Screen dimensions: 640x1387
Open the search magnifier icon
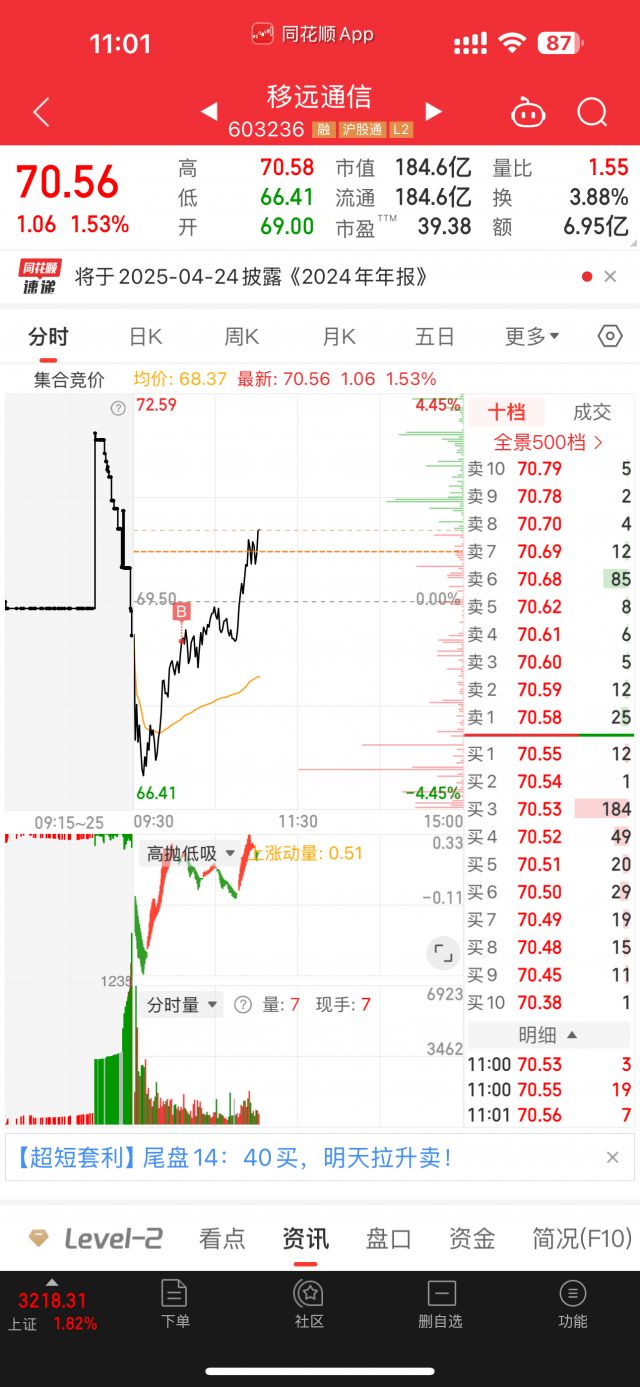pos(592,112)
